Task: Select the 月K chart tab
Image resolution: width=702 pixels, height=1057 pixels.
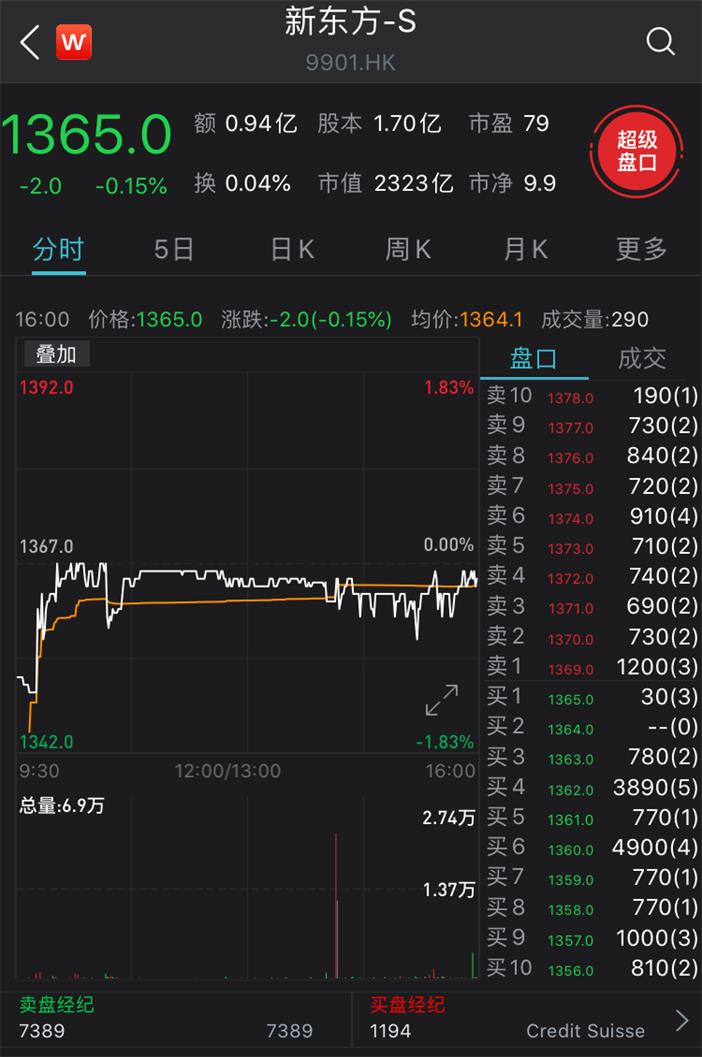Action: [x=526, y=249]
